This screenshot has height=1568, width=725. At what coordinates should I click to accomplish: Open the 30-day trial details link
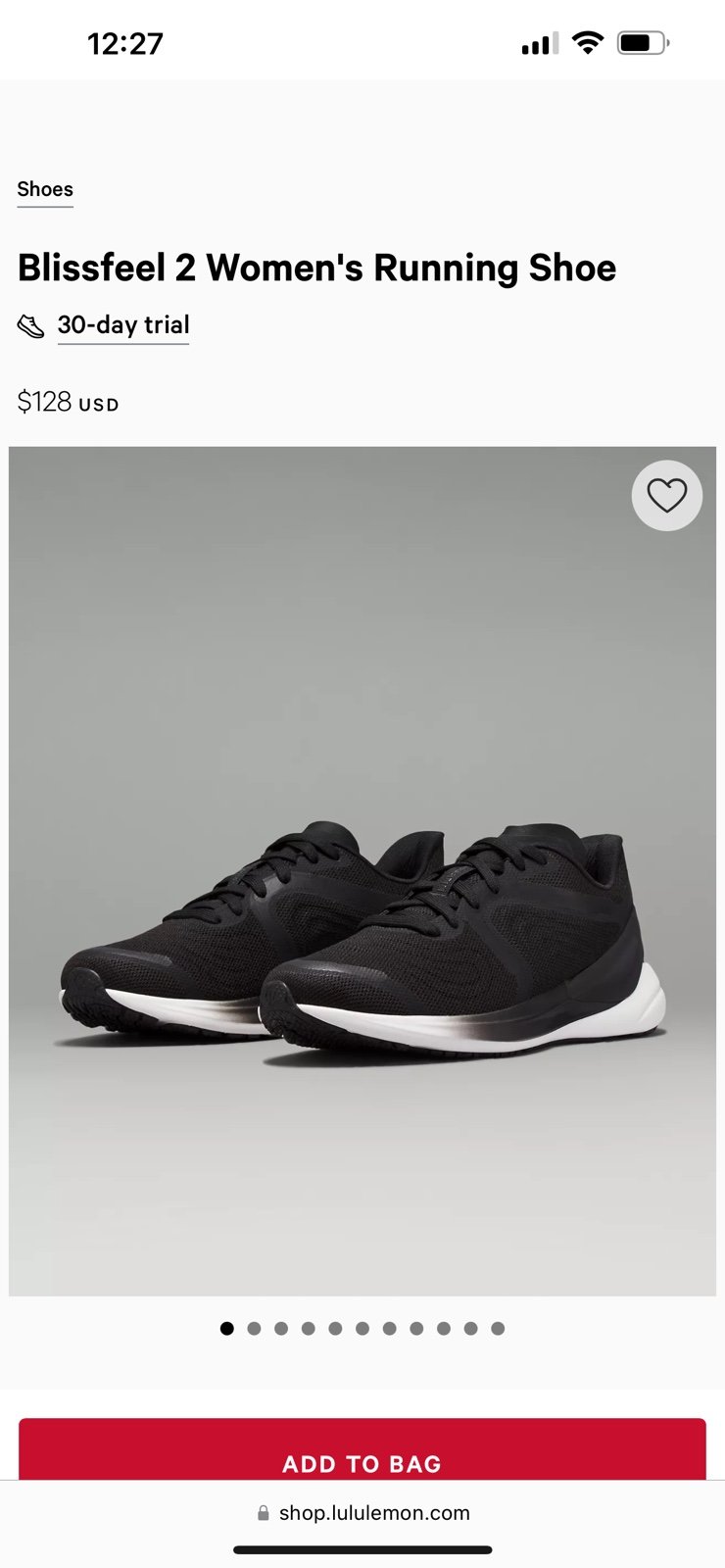123,324
